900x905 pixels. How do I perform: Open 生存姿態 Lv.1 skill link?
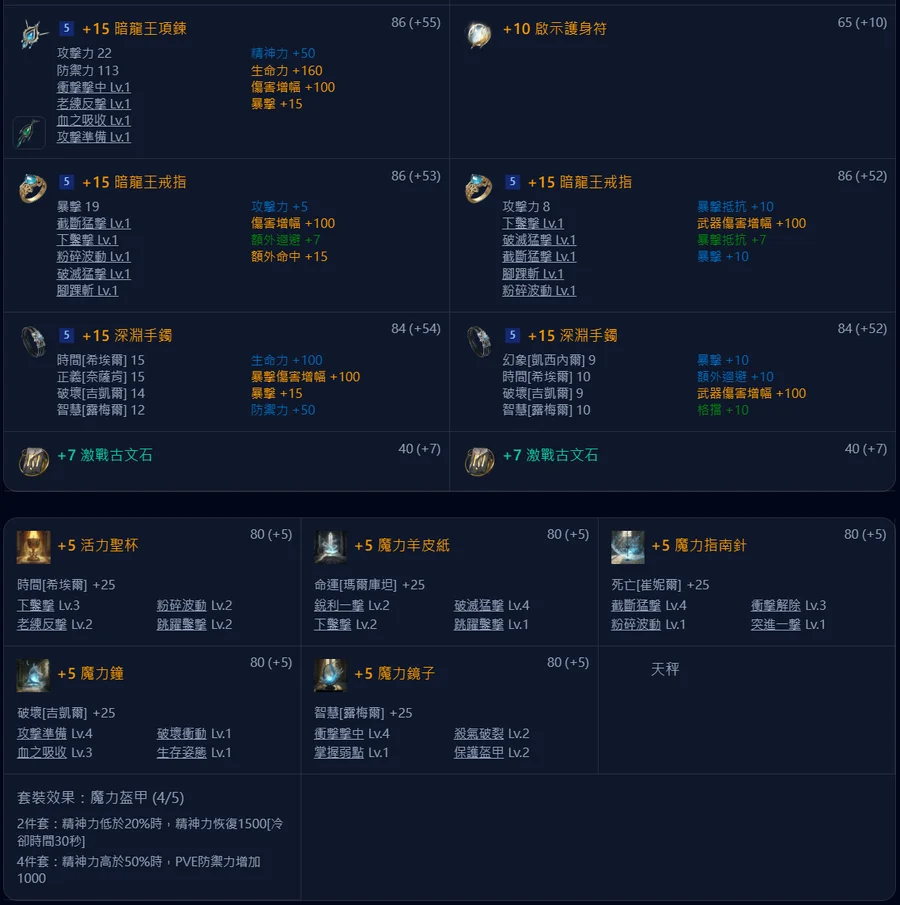click(194, 752)
